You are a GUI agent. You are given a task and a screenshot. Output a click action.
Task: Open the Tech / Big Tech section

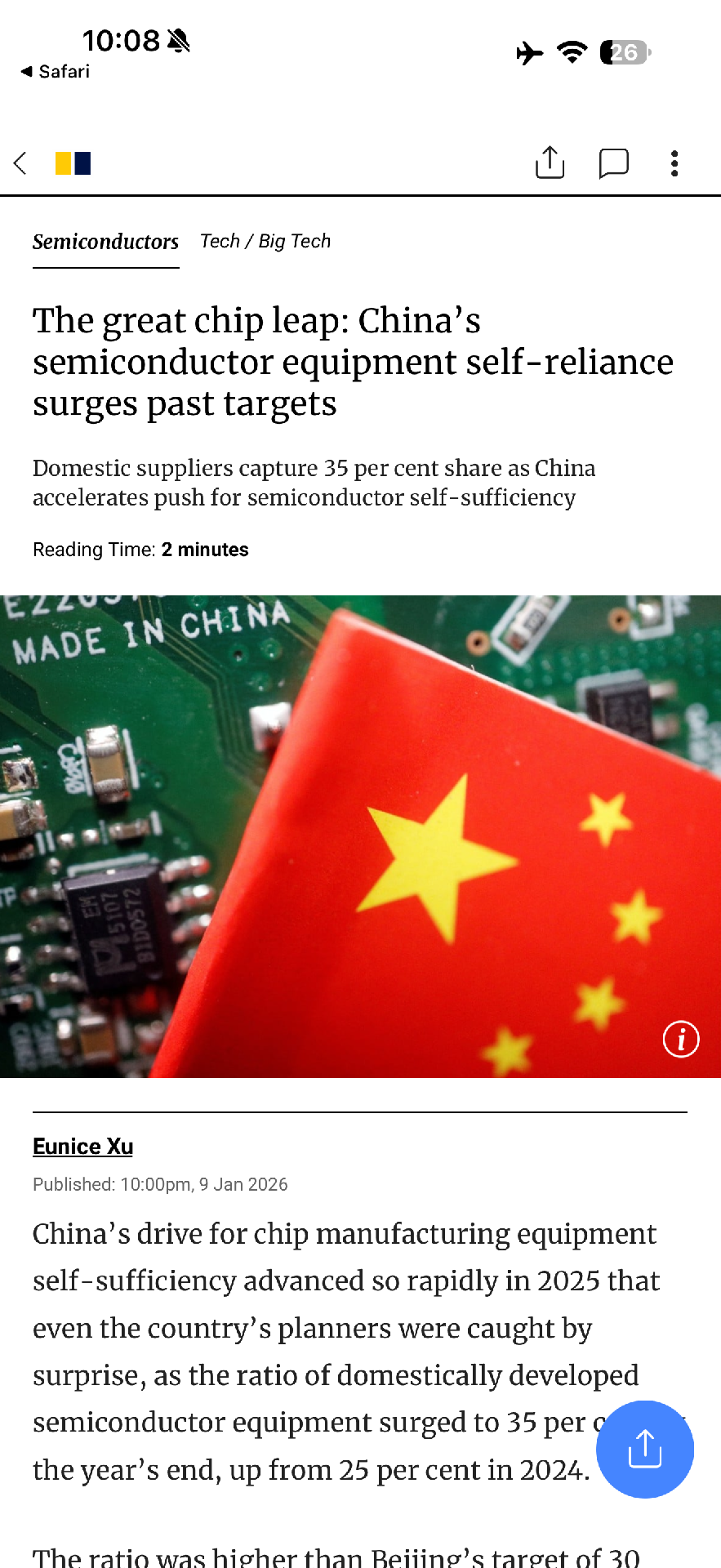[265, 241]
